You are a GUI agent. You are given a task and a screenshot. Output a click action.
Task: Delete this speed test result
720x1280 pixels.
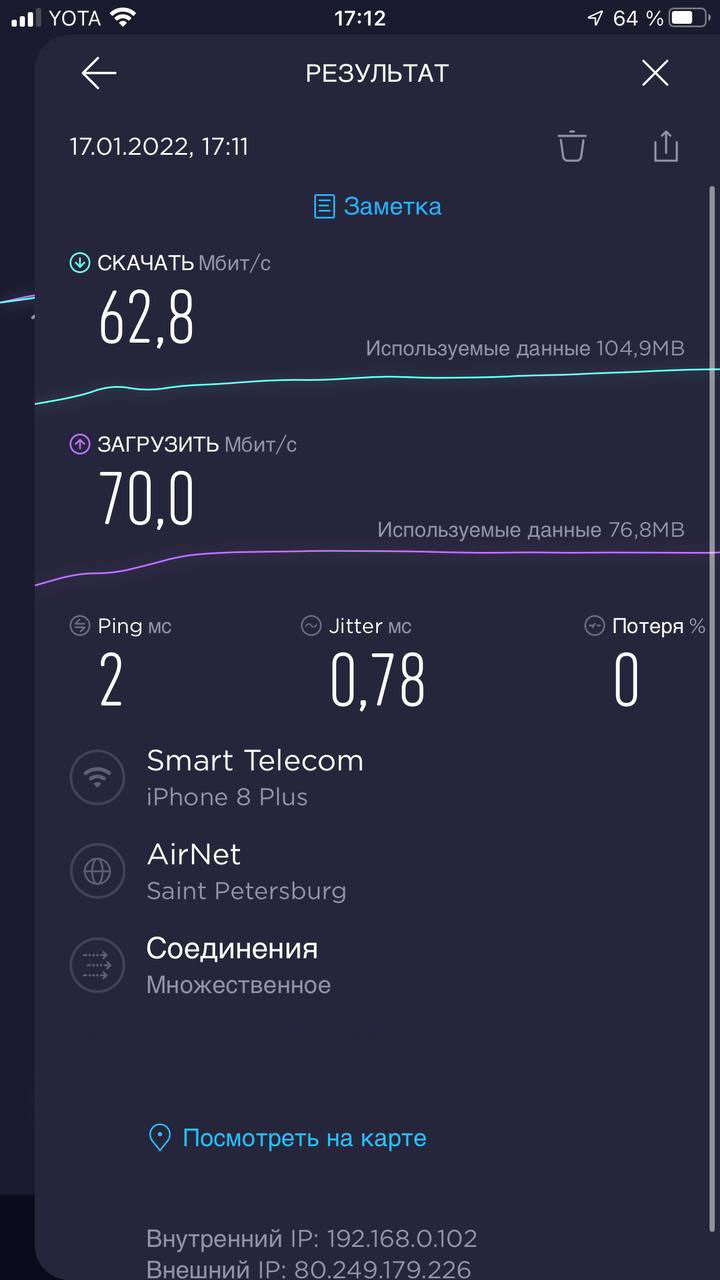pyautogui.click(x=572, y=146)
